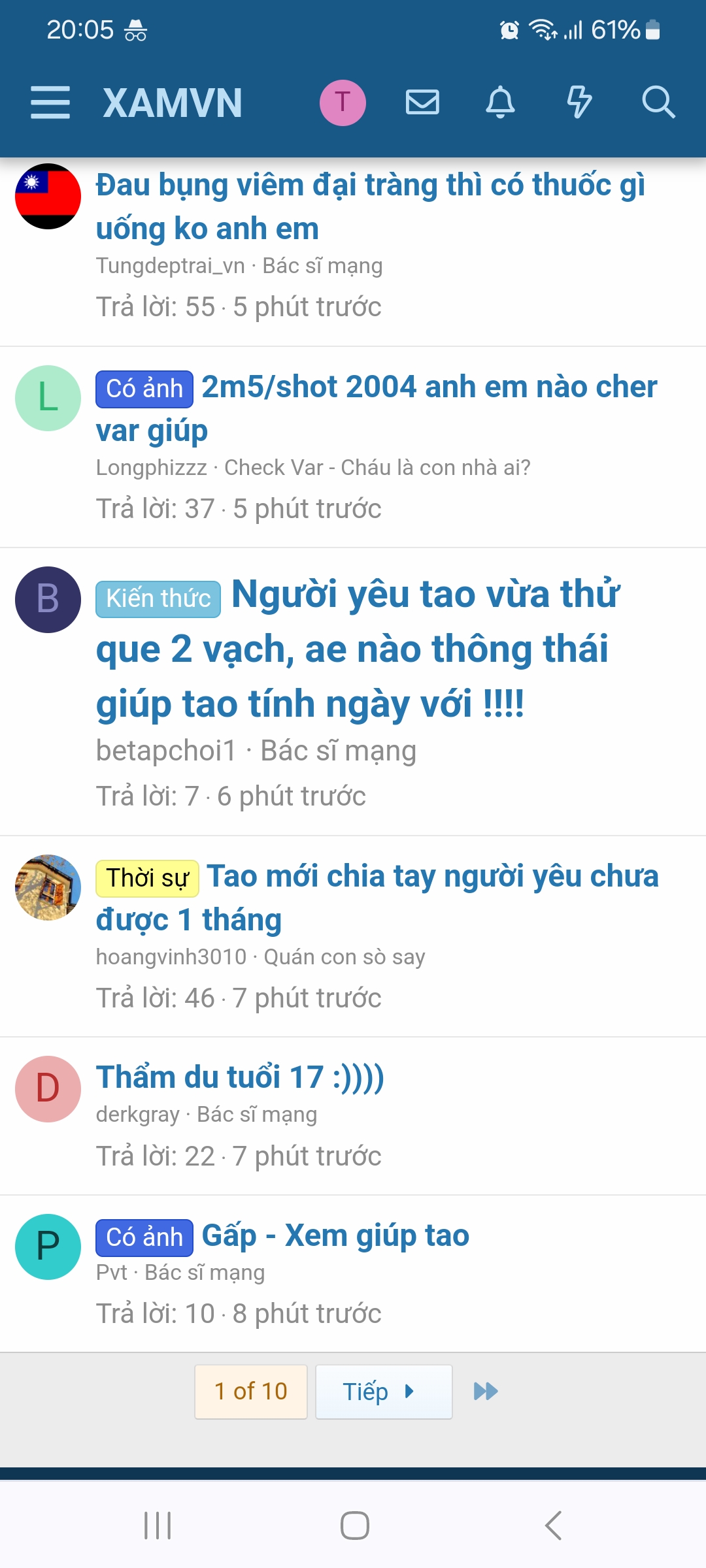Open the what's new lightning icon
This screenshot has width=706, height=1568.
pos(579,103)
